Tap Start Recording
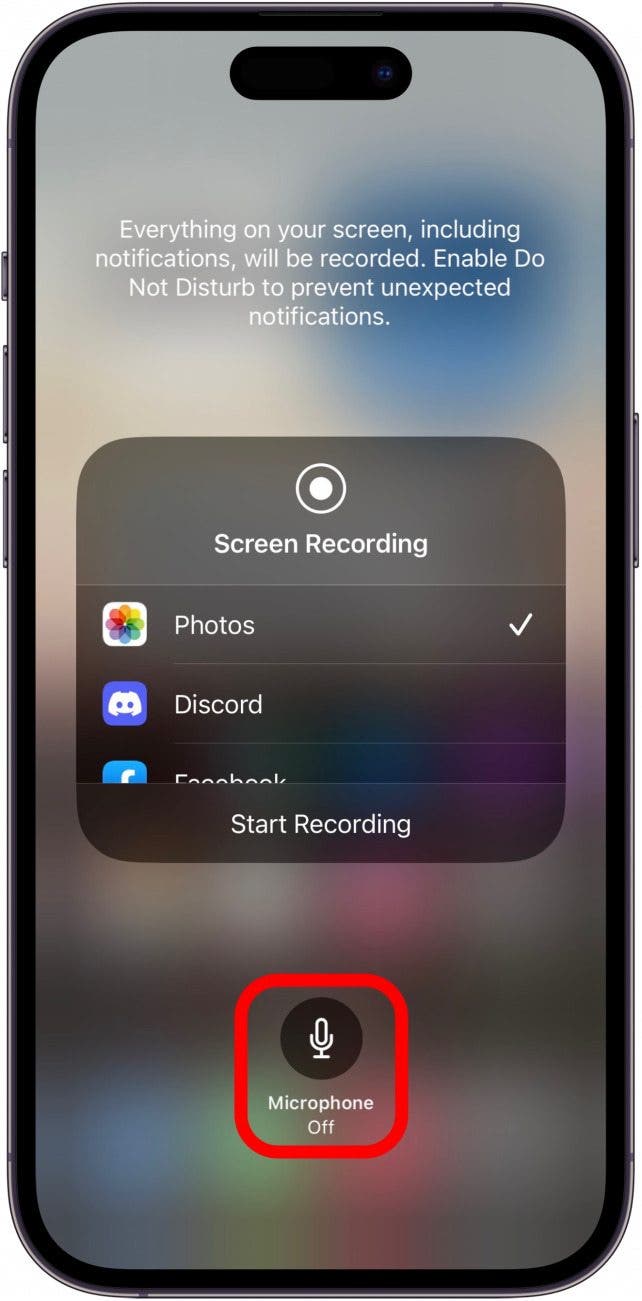 tap(320, 824)
